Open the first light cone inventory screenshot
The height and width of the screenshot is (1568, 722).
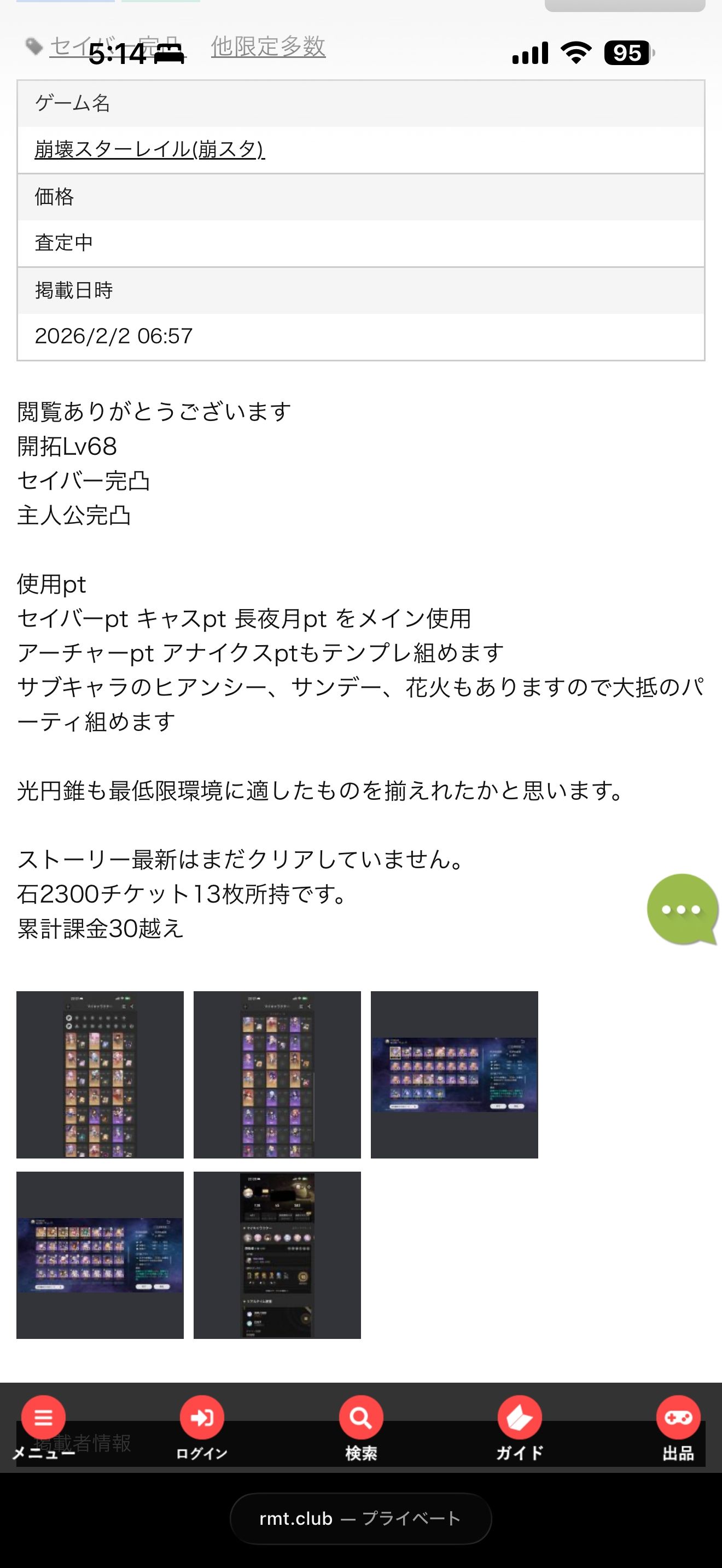(454, 1074)
